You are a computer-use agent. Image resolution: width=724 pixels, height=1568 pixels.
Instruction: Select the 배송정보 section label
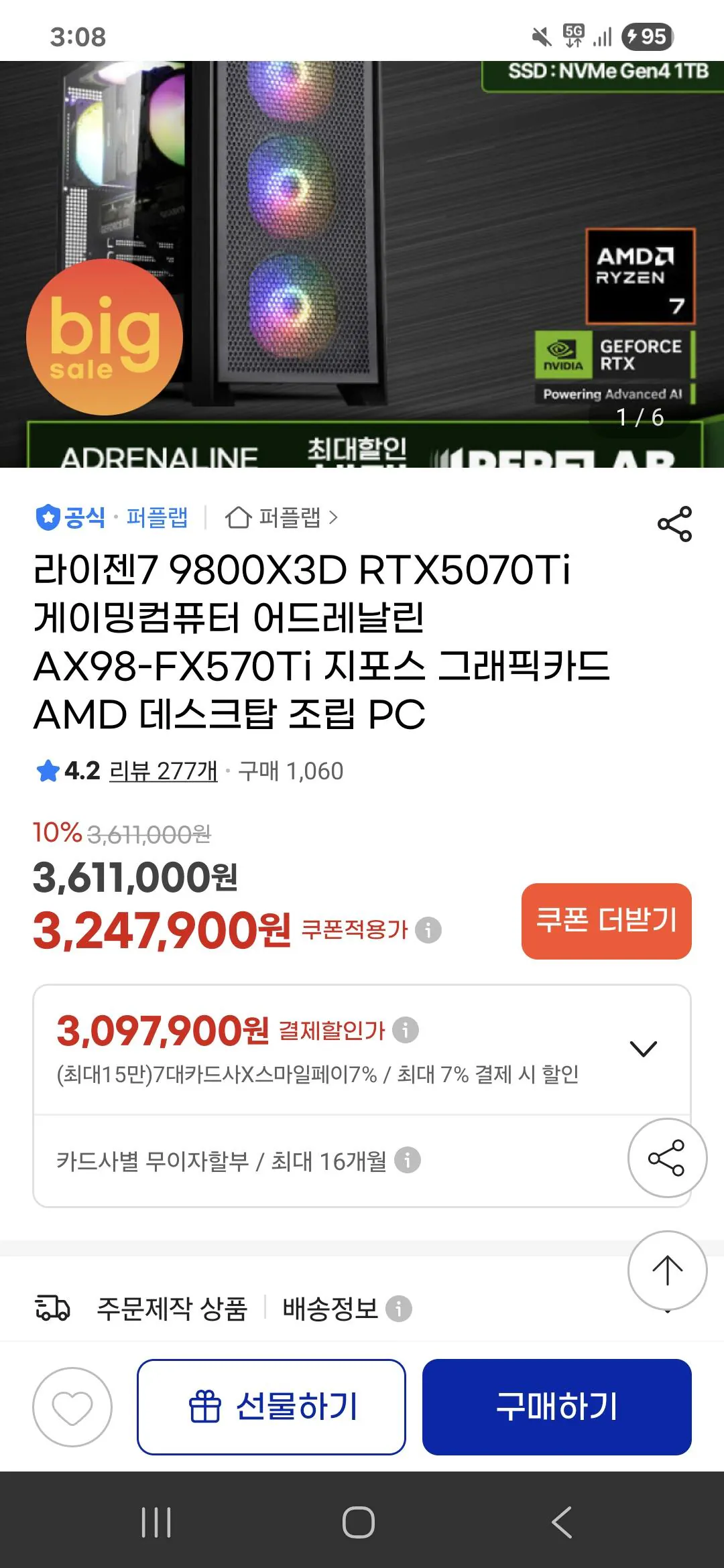pos(328,1308)
